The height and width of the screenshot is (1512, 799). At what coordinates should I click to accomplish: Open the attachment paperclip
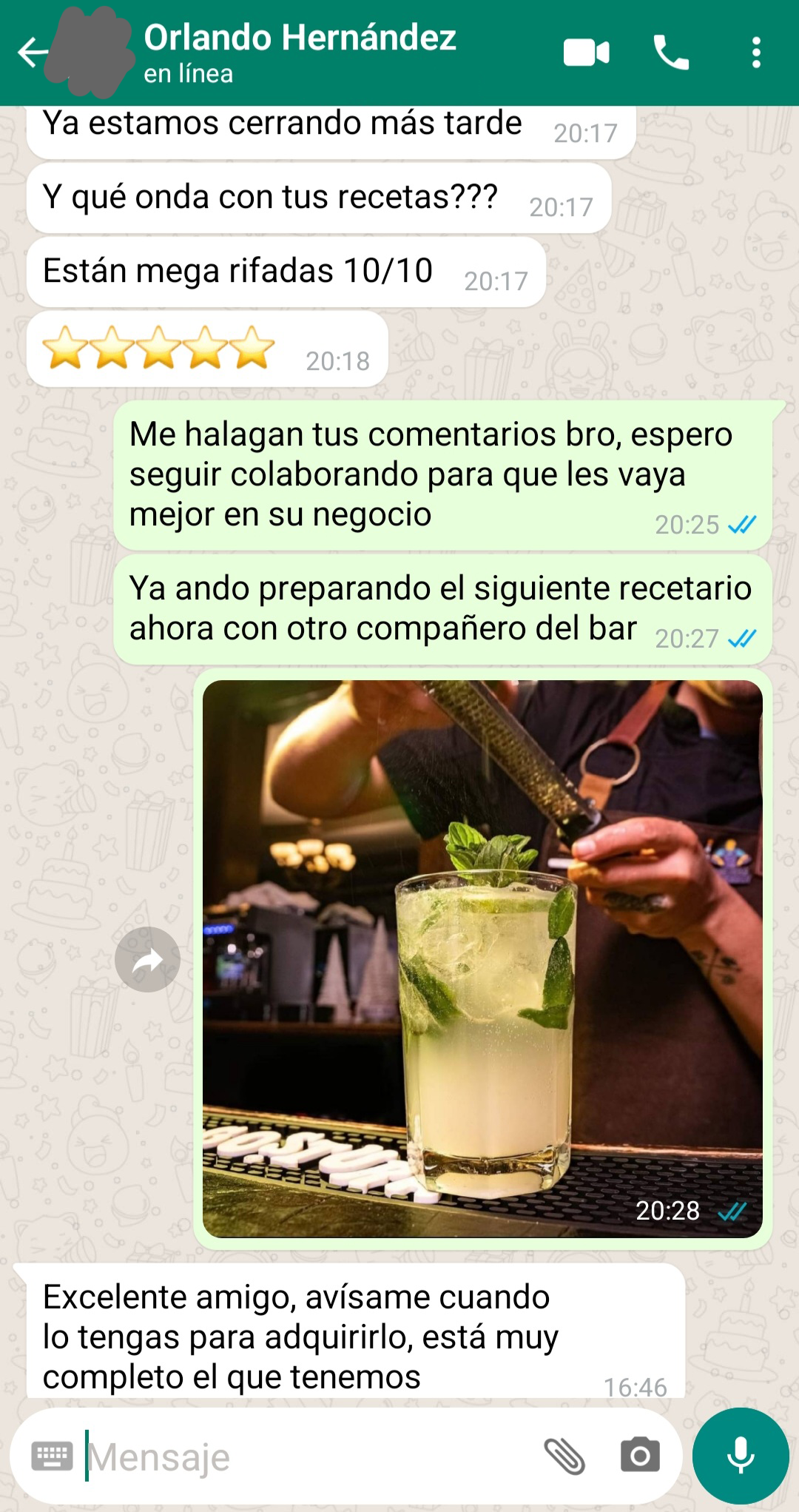coord(564,1456)
